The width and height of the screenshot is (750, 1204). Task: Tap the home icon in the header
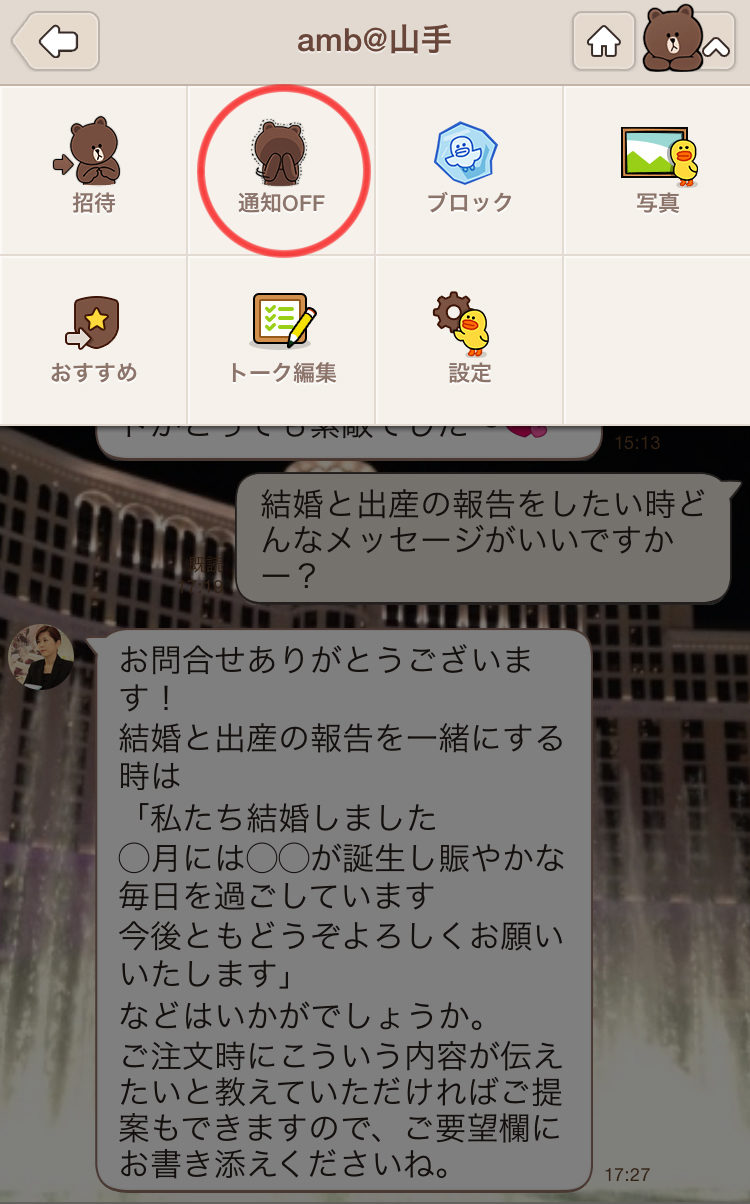pos(603,41)
